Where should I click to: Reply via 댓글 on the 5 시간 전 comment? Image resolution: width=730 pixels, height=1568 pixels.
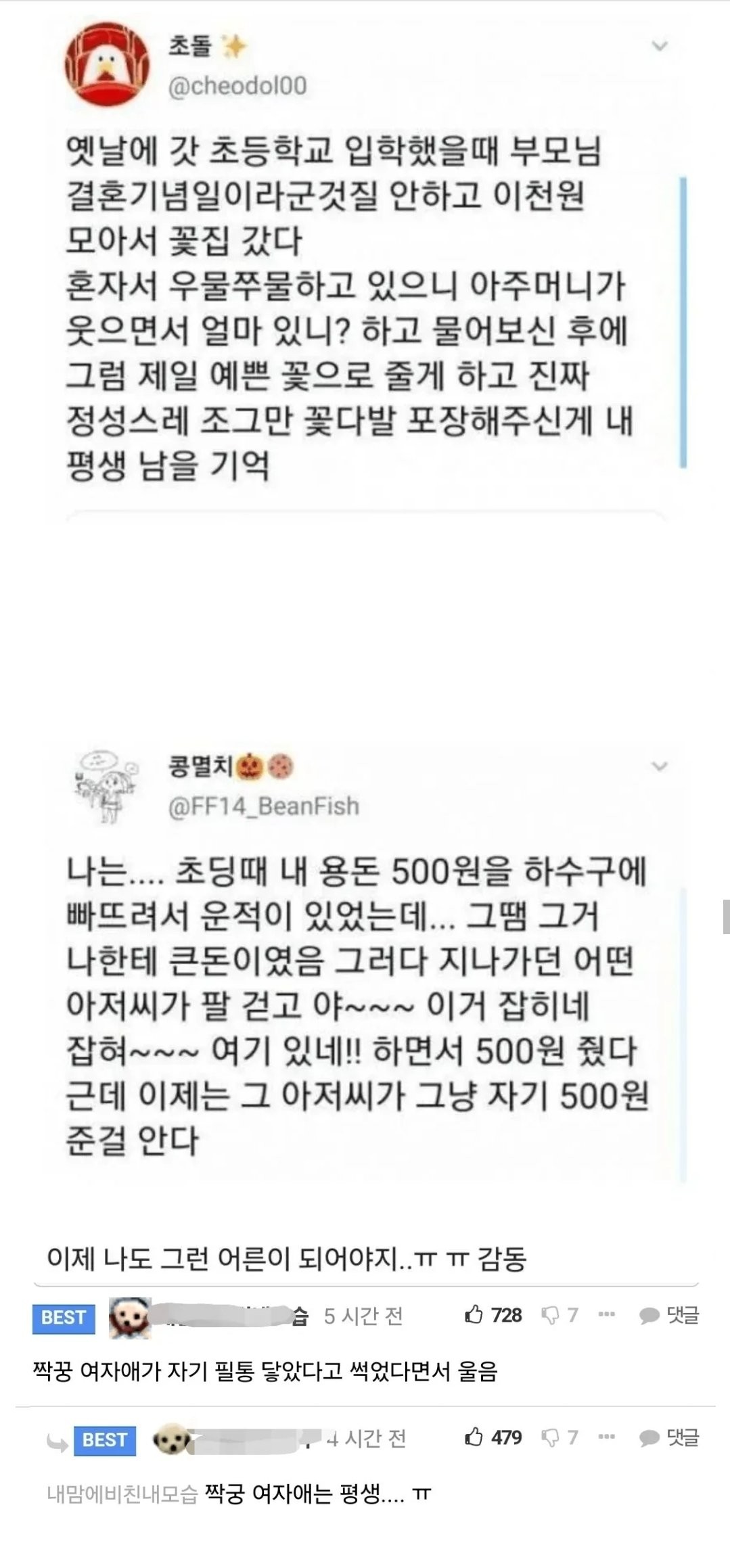click(668, 1315)
